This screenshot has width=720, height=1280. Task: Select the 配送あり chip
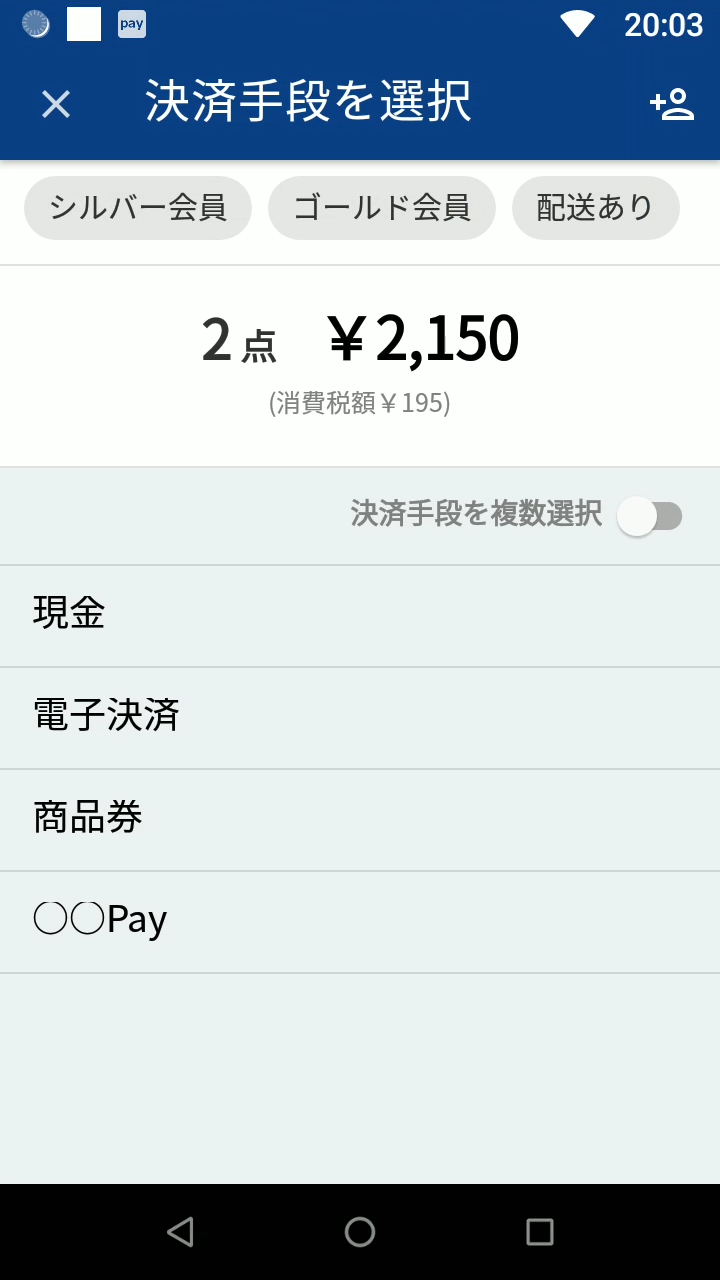tap(595, 208)
